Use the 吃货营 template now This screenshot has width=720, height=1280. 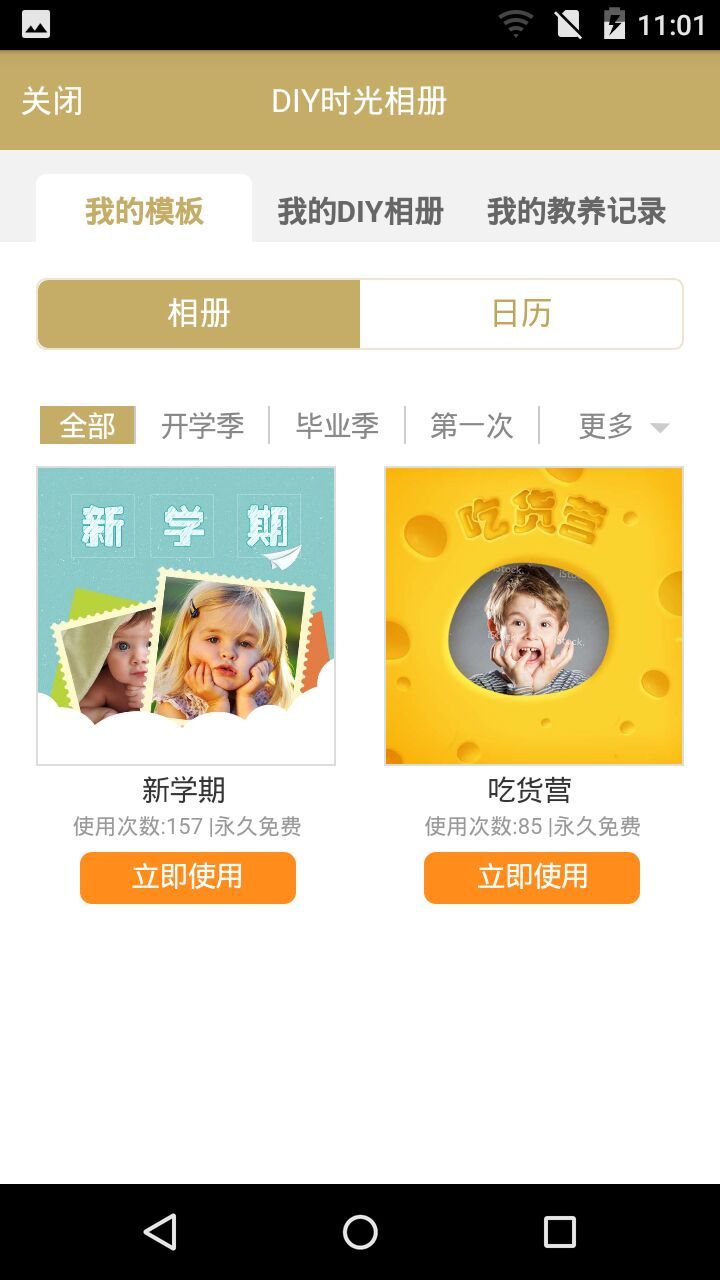point(532,877)
